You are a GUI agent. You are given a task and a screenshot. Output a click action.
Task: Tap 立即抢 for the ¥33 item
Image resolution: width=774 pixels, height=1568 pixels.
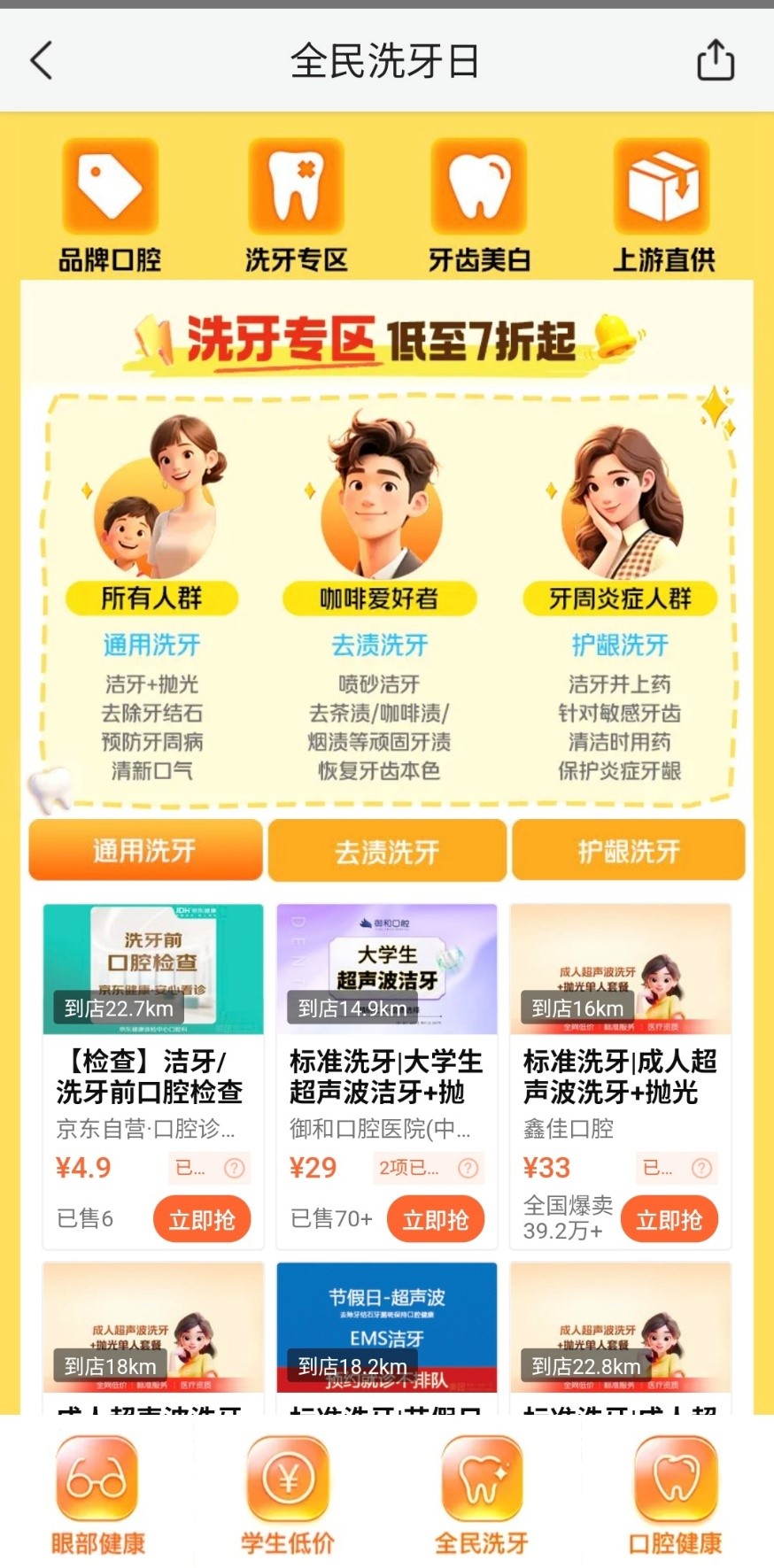pos(670,1219)
